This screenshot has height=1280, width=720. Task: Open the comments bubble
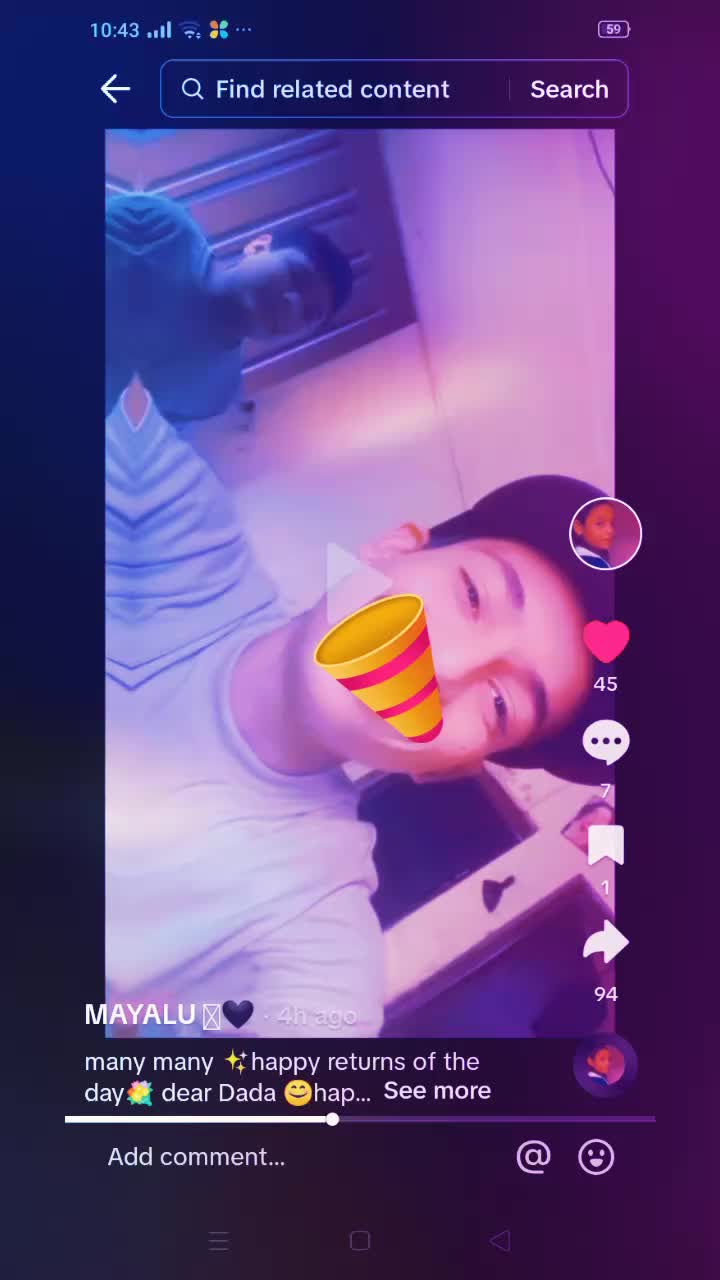click(x=605, y=743)
